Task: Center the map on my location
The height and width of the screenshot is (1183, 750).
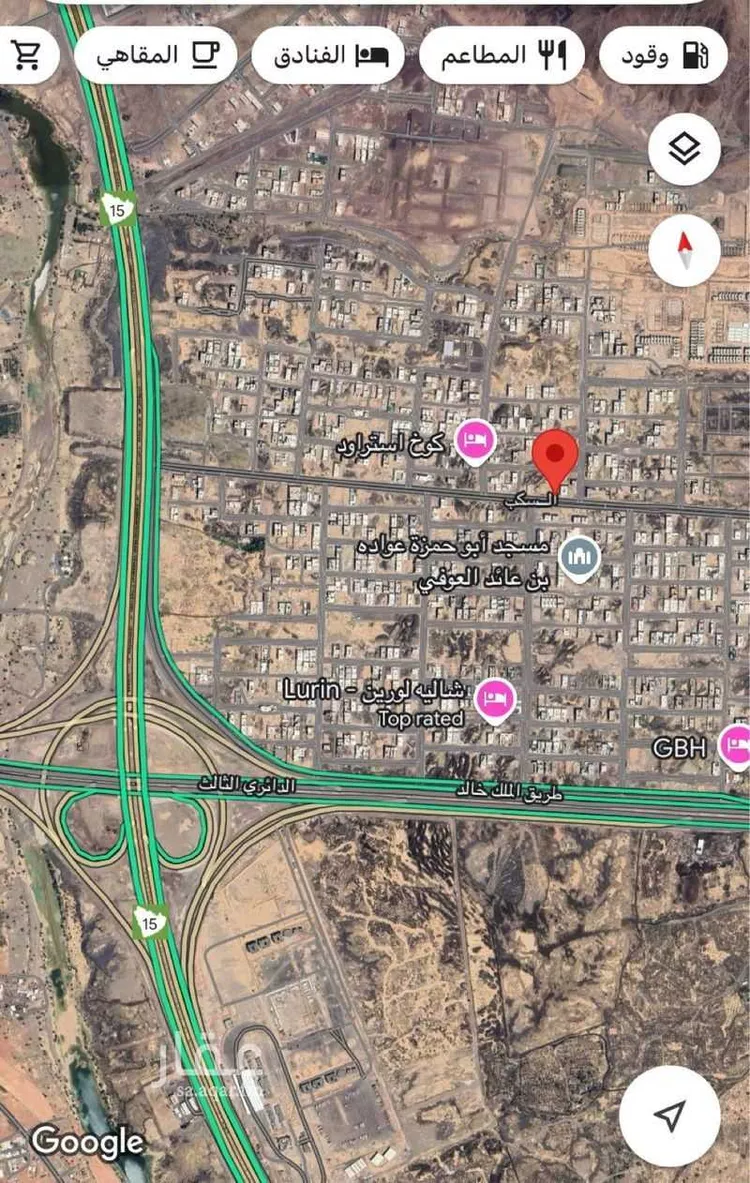Action: [670, 1116]
